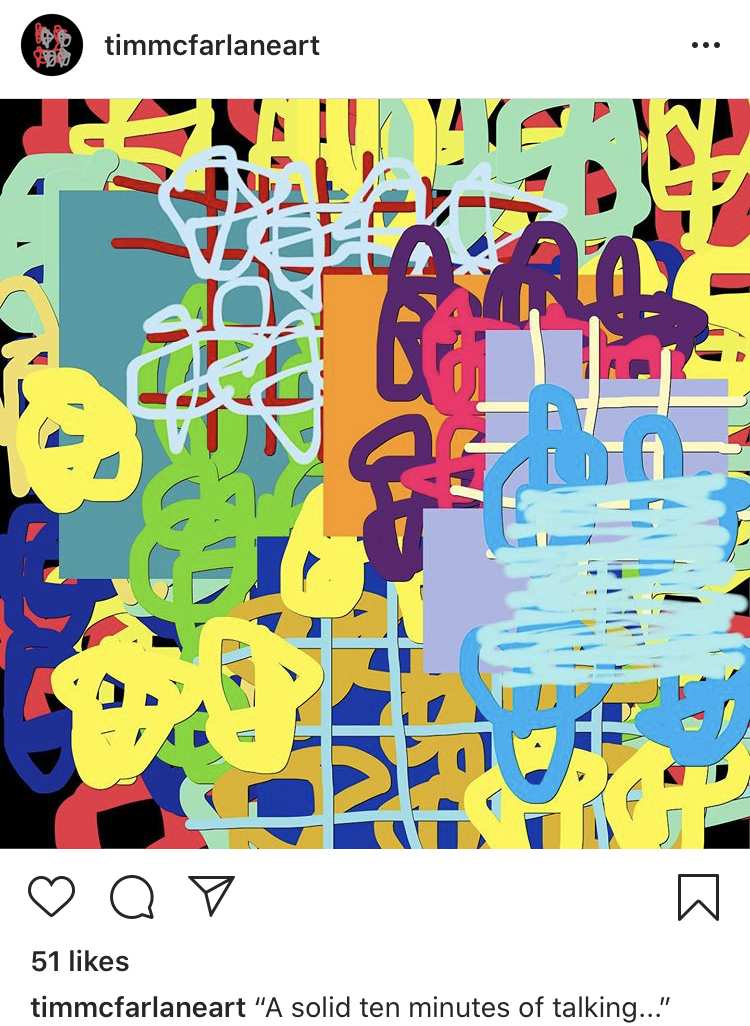Image resolution: width=750 pixels, height=1026 pixels.
Task: Like this post with the heart
Action: 51,896
